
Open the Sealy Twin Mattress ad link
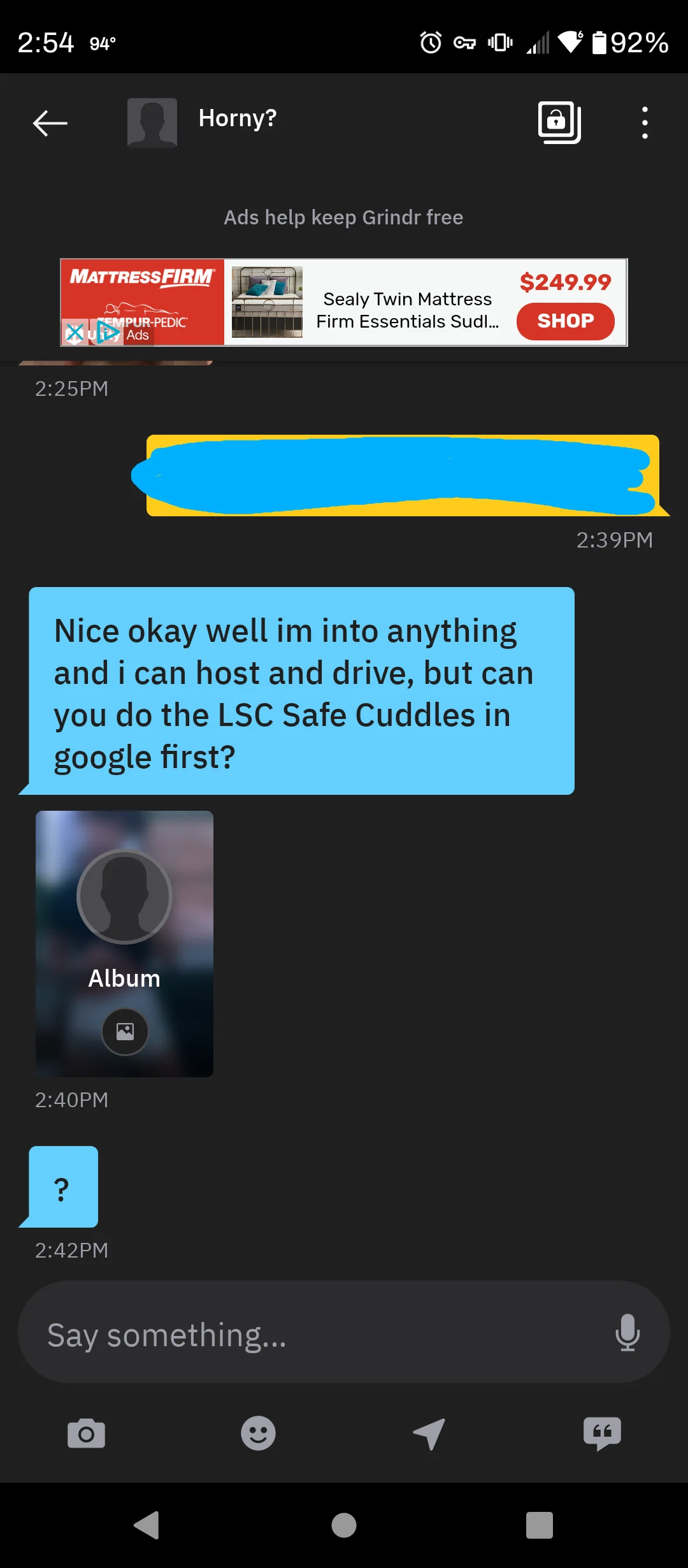click(x=407, y=309)
